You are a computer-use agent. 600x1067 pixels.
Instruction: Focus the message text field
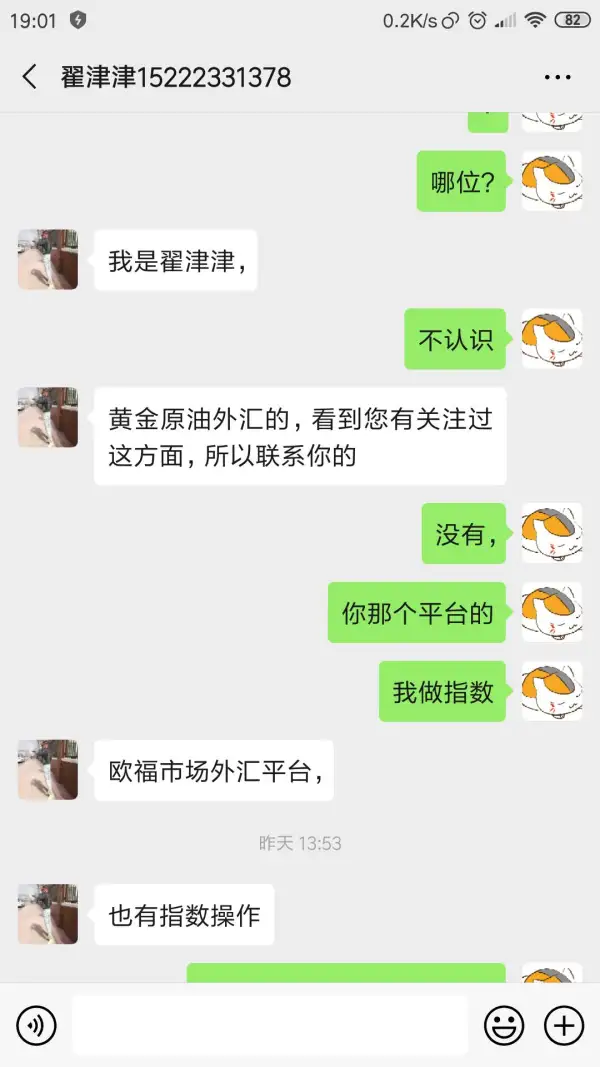[x=270, y=1025]
